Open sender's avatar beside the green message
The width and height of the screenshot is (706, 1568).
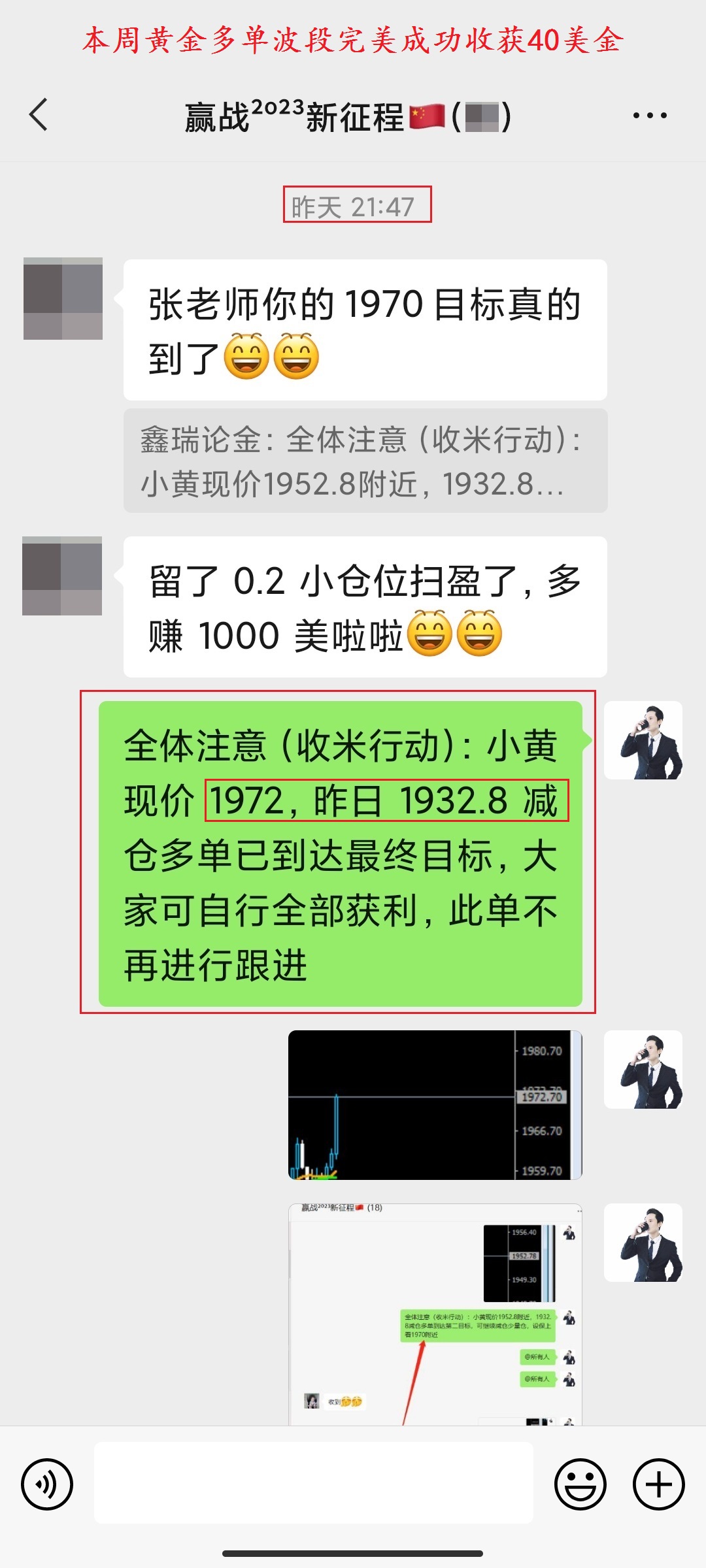(643, 740)
